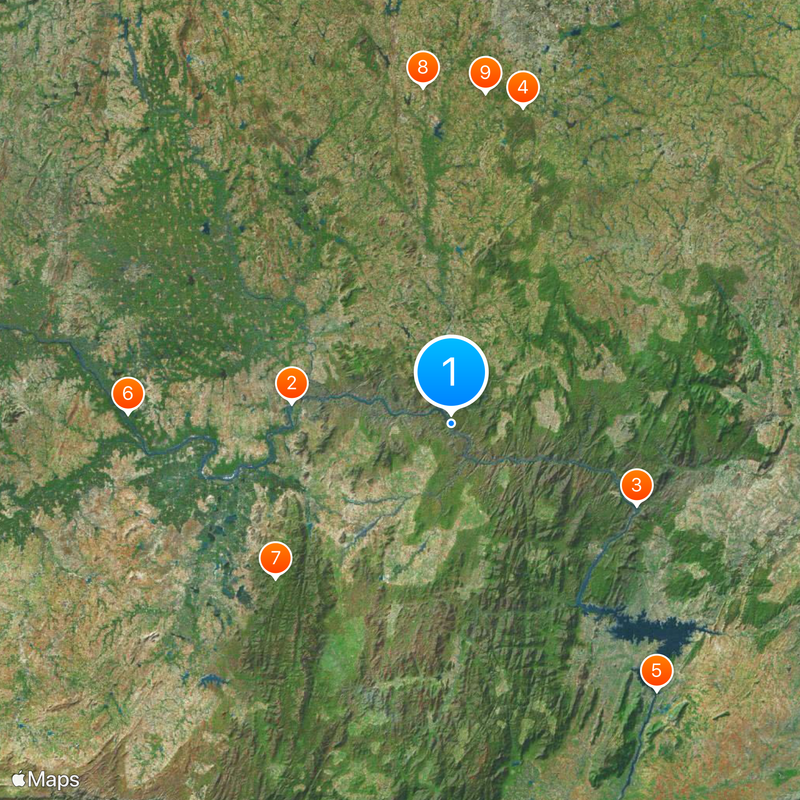Tap map pin number 8
The height and width of the screenshot is (800, 800).
423,68
